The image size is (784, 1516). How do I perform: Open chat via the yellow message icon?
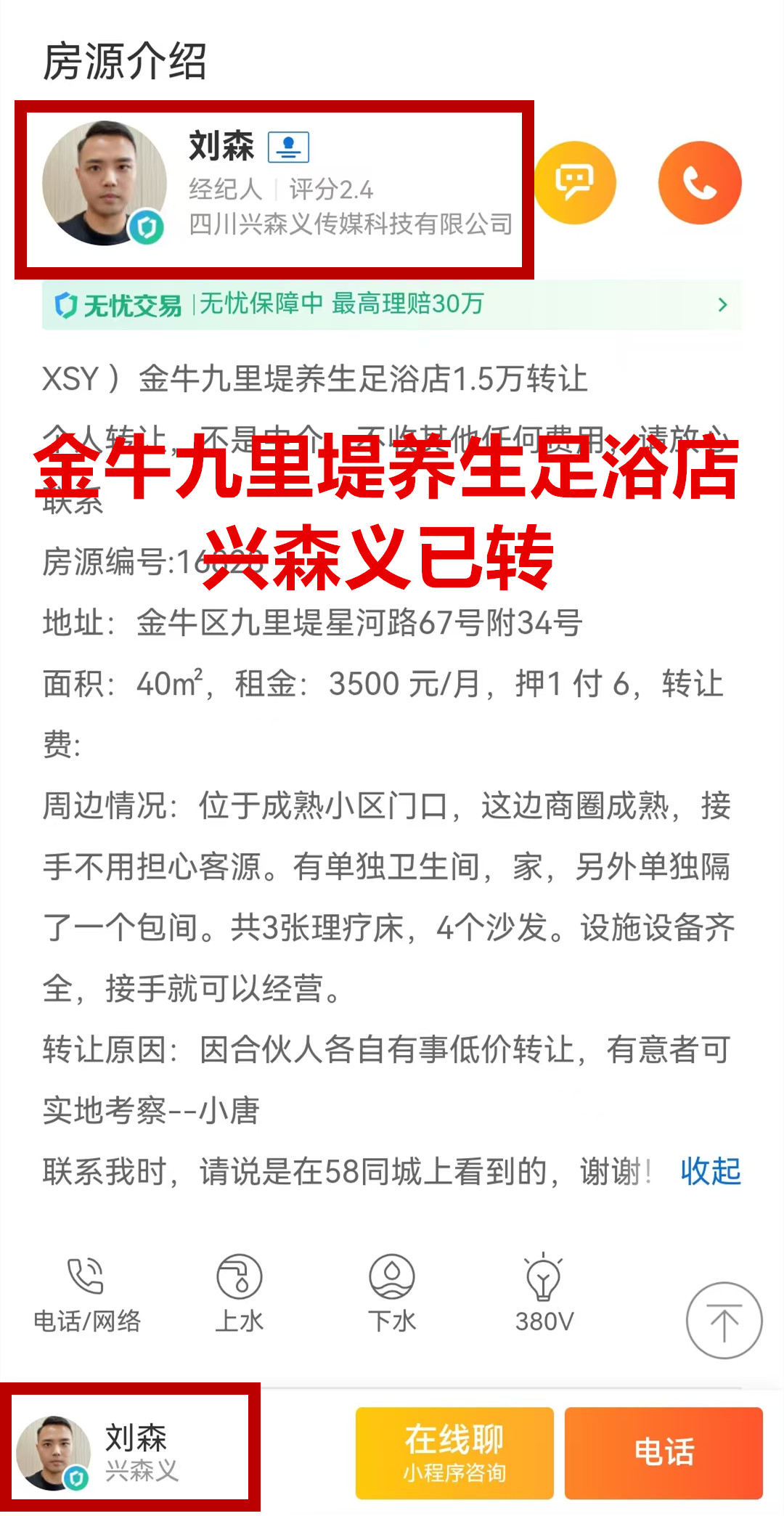click(575, 183)
